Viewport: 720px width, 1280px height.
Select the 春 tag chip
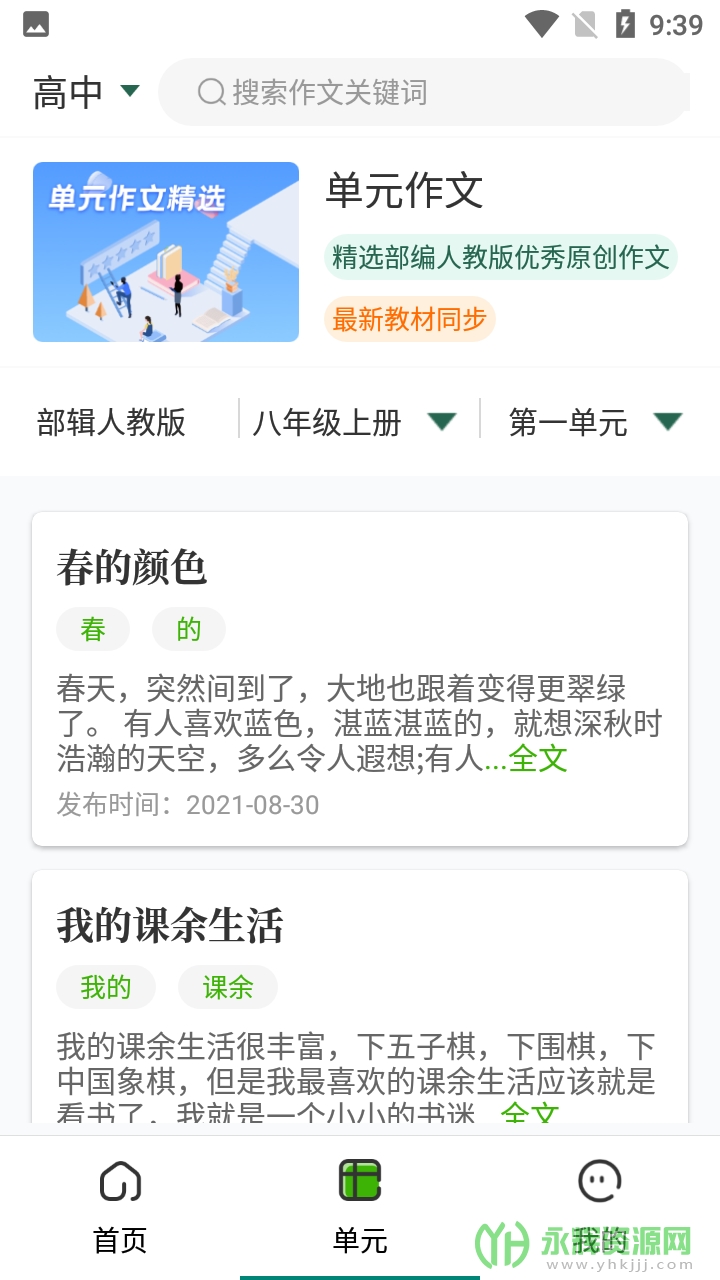93,629
